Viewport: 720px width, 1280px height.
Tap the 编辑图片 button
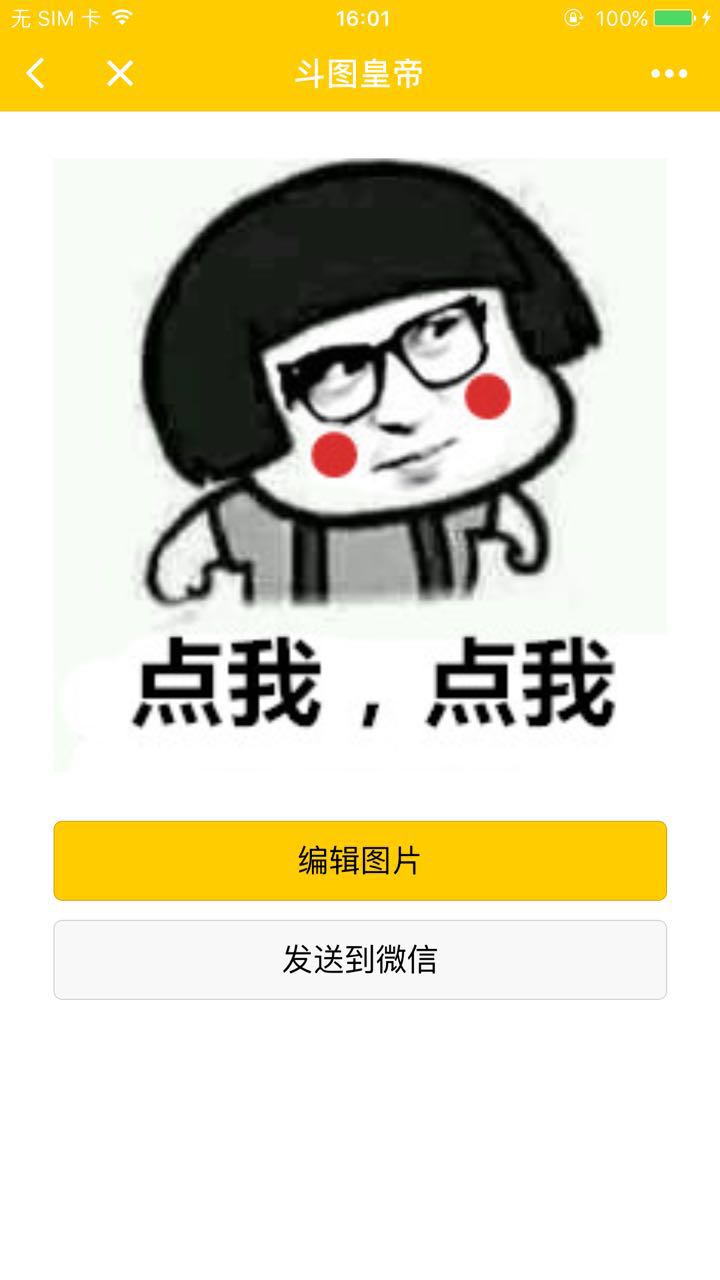coord(360,860)
